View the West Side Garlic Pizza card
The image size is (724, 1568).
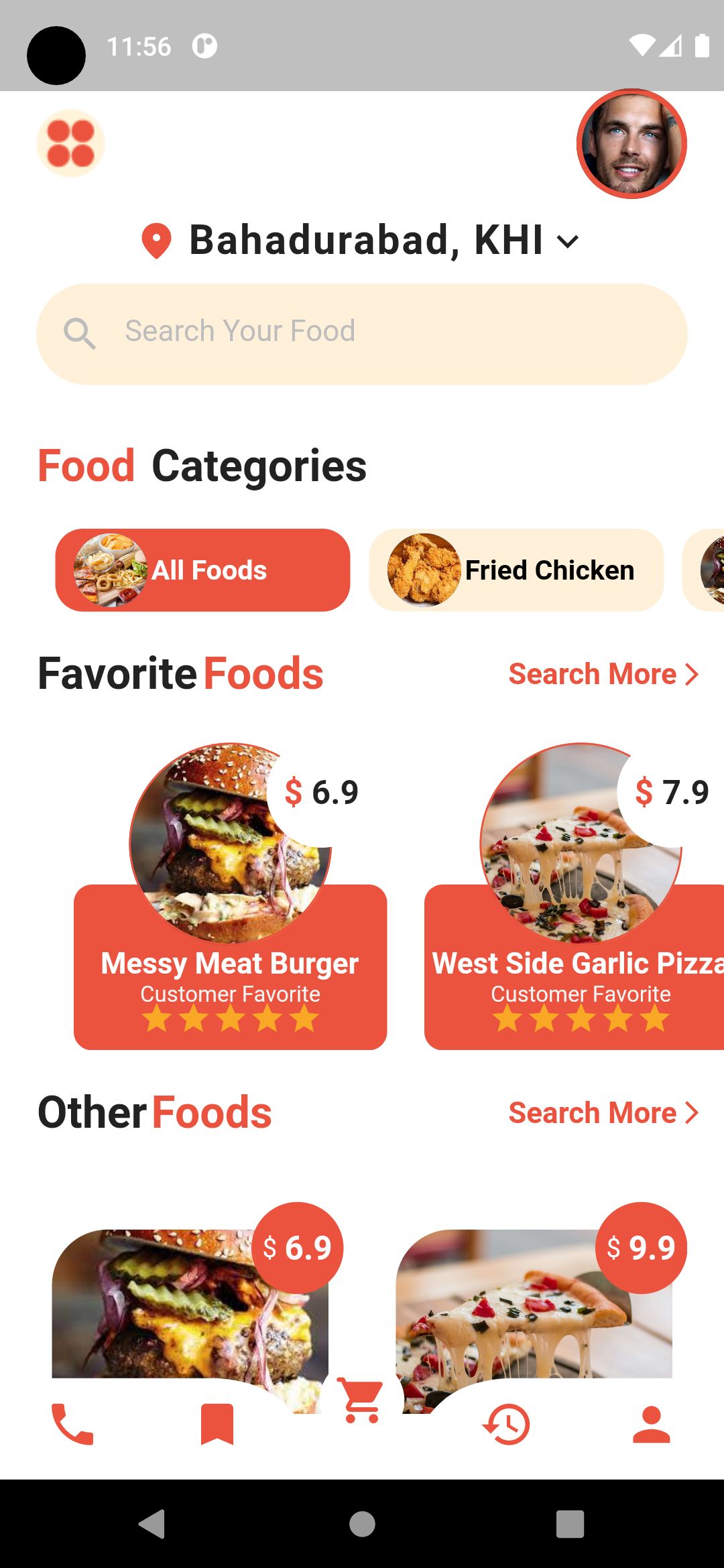pos(577,965)
